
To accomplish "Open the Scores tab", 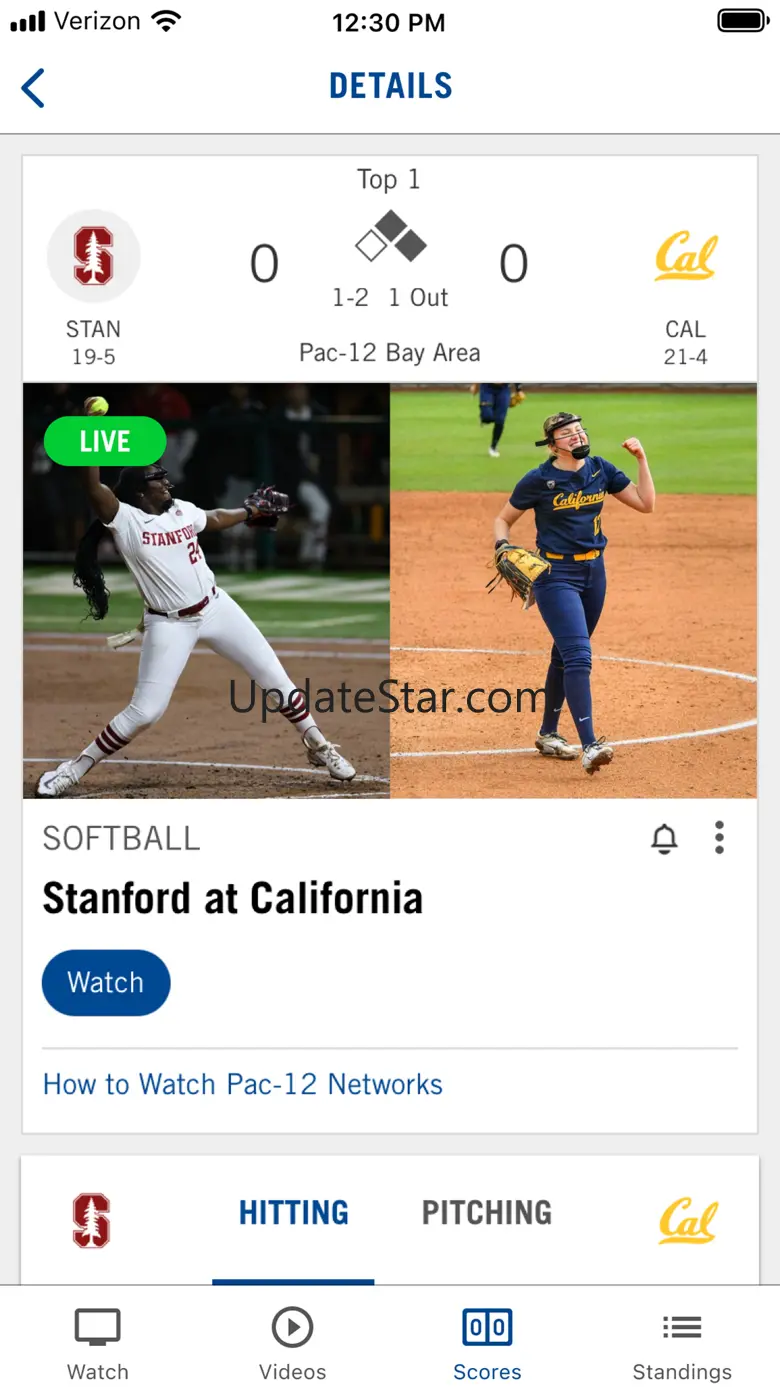I will tap(487, 1344).
